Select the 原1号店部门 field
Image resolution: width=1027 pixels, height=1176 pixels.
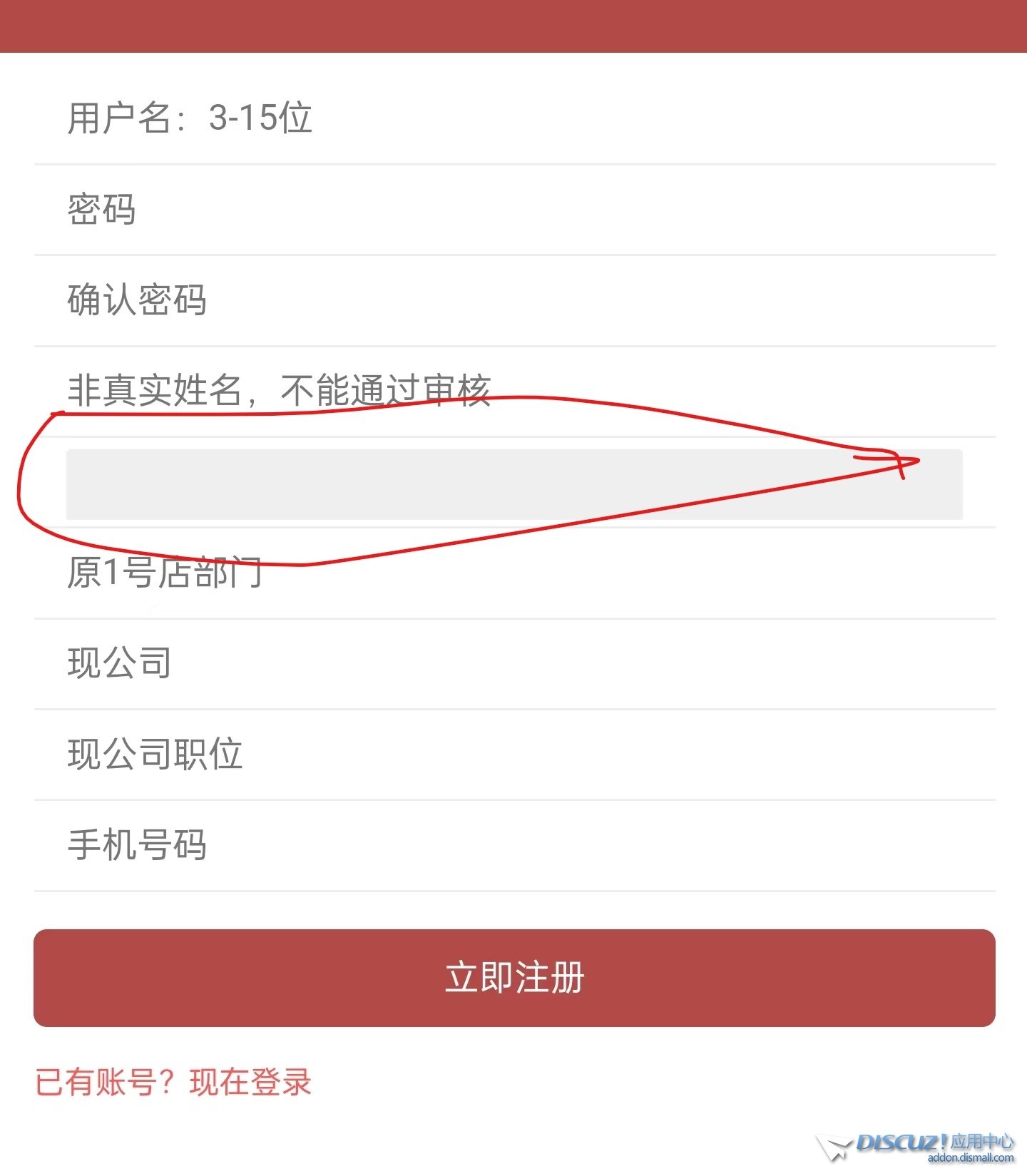(513, 573)
